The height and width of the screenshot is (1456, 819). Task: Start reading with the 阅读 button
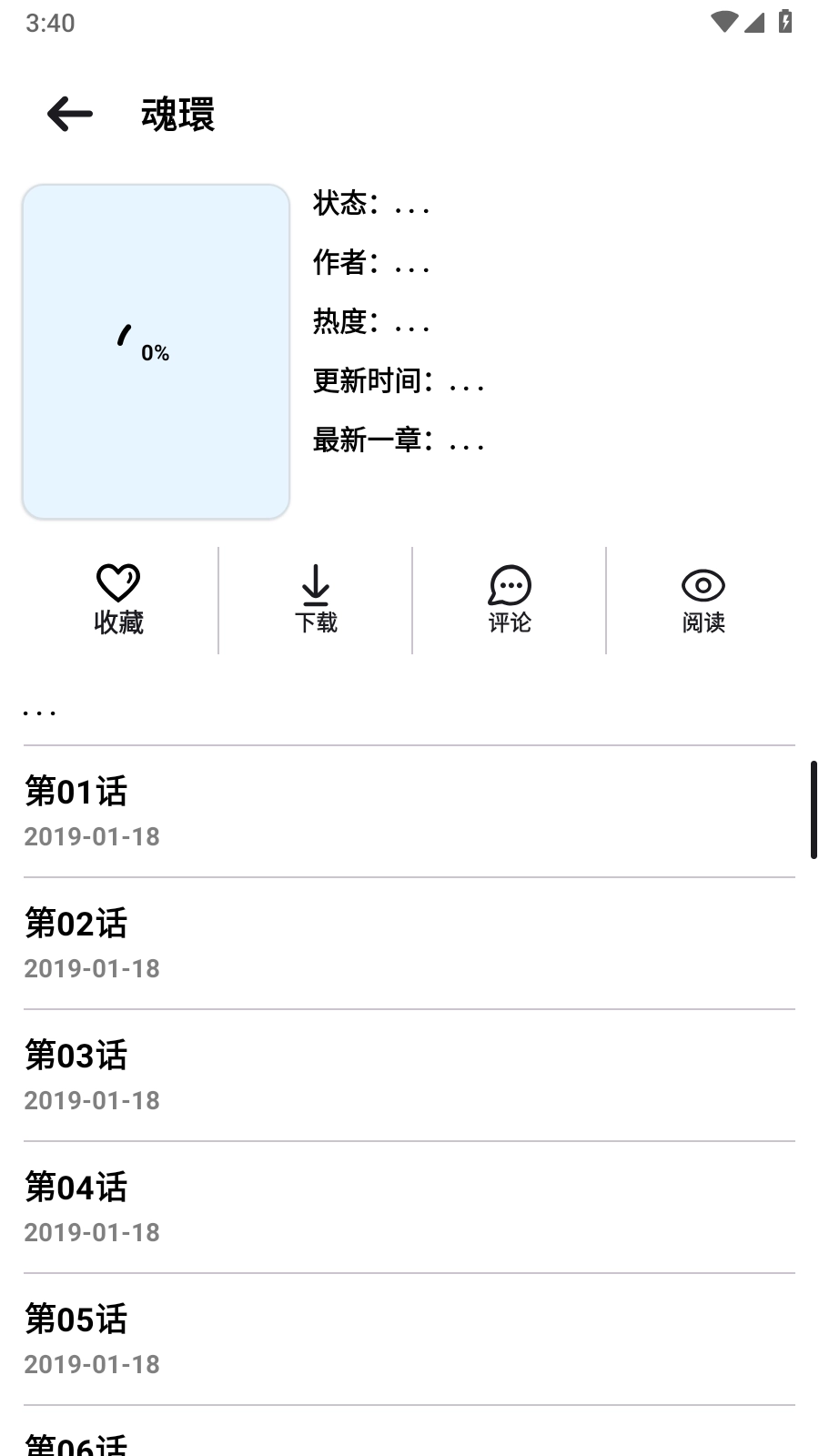(703, 601)
